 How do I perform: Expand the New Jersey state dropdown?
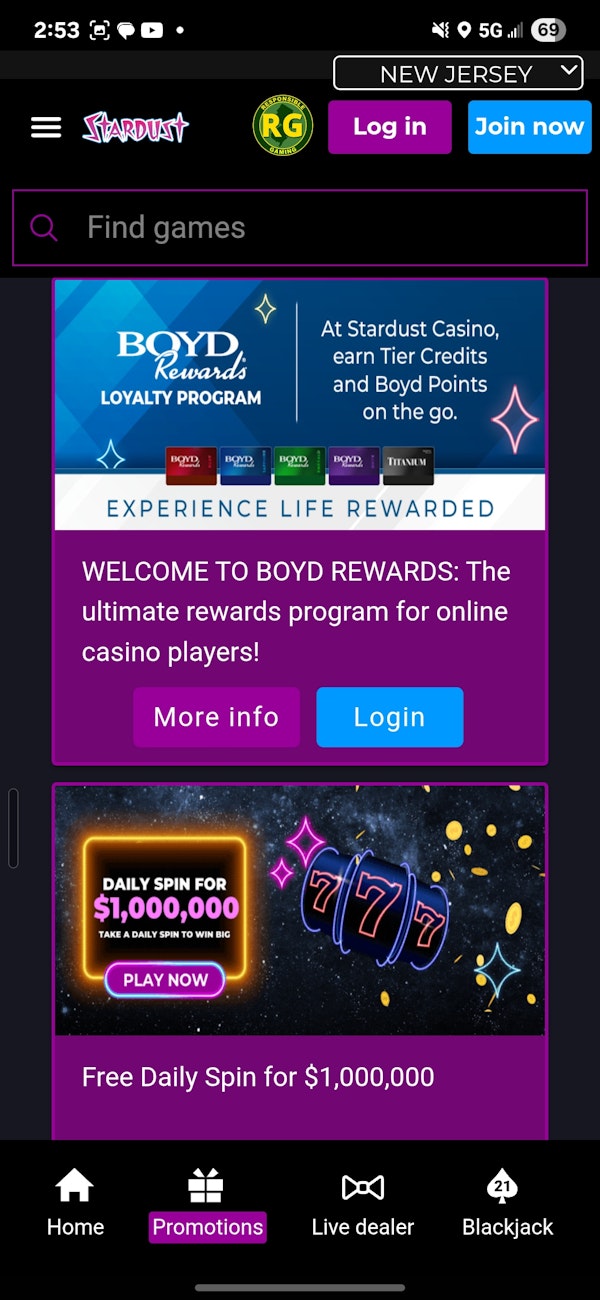(457, 74)
